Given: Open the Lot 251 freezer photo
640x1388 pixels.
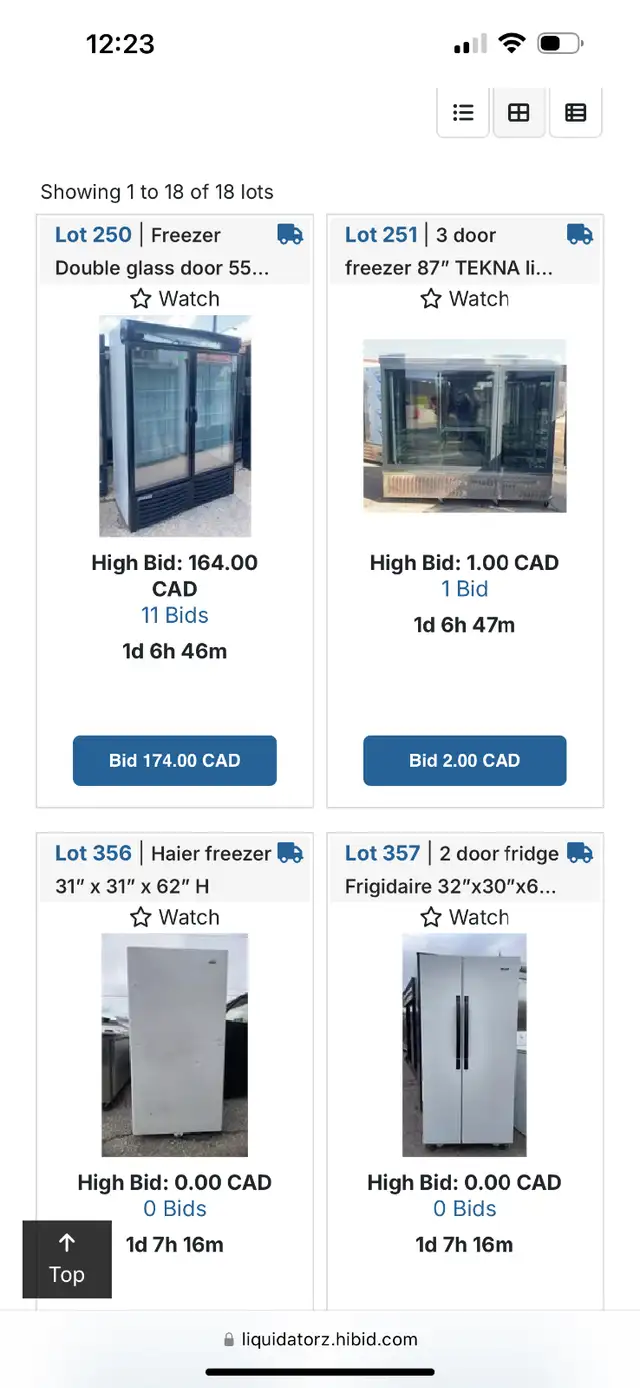Looking at the screenshot, I should [x=465, y=426].
